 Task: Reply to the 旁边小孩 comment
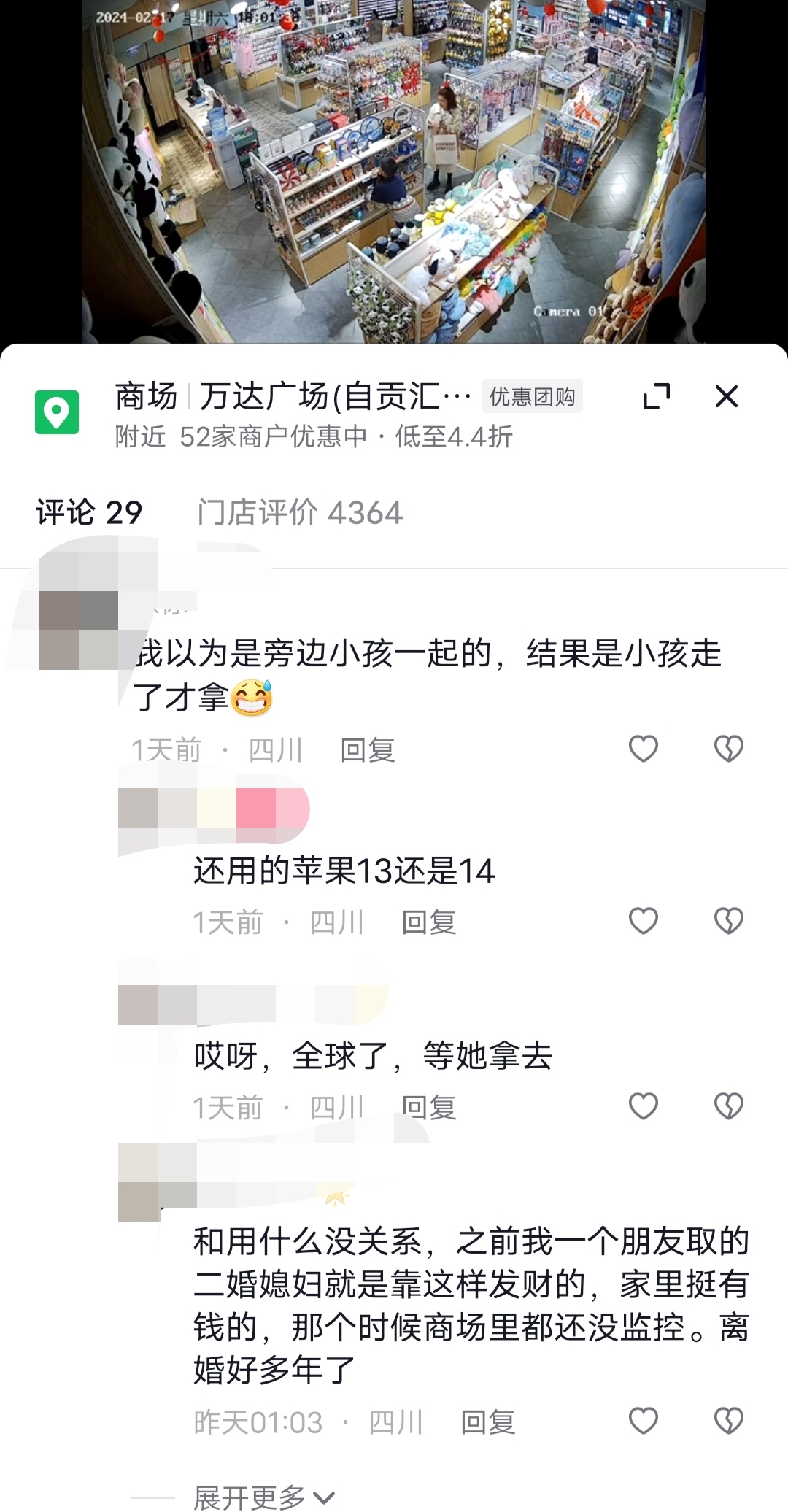click(x=368, y=750)
